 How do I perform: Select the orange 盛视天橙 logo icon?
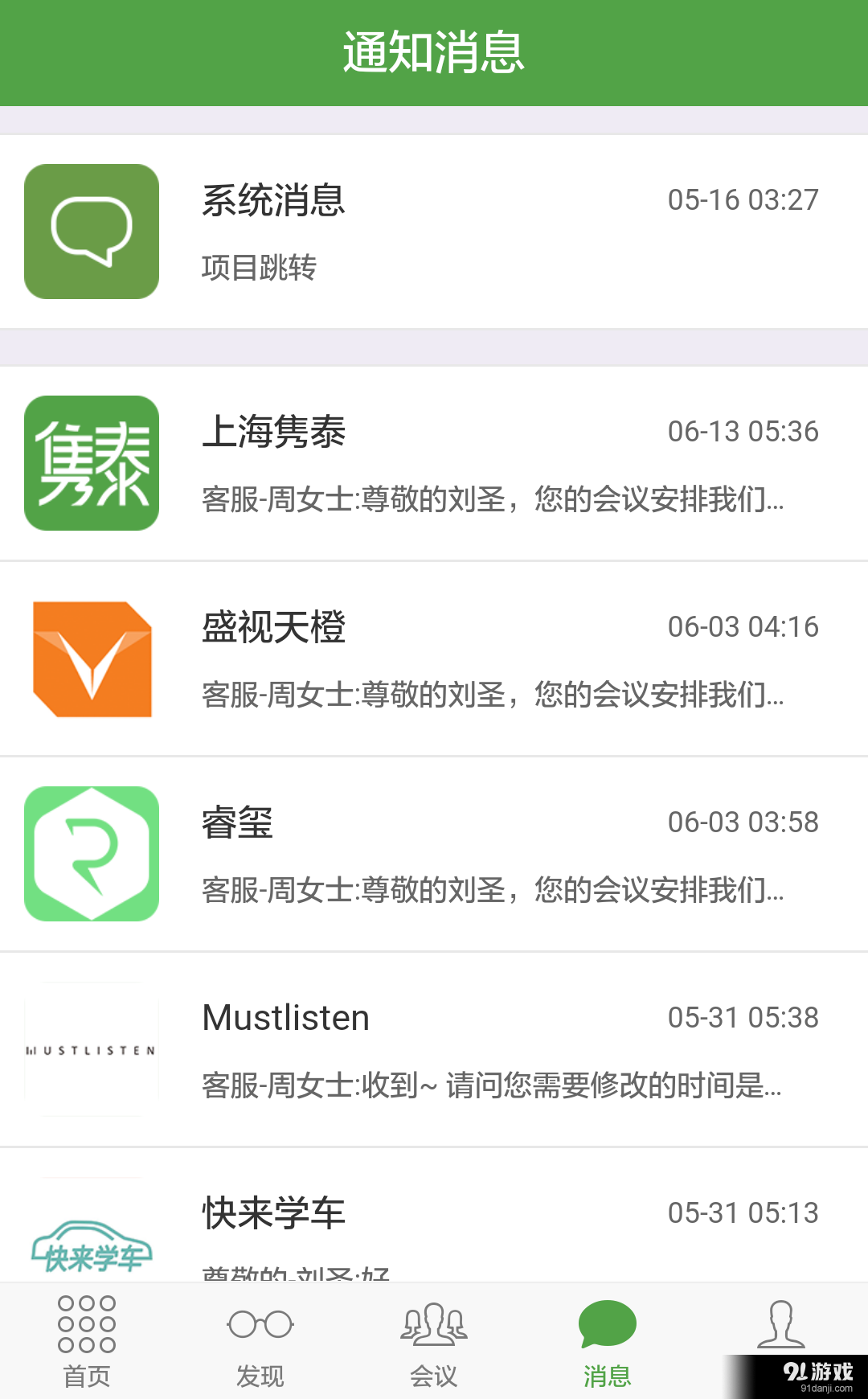[91, 659]
